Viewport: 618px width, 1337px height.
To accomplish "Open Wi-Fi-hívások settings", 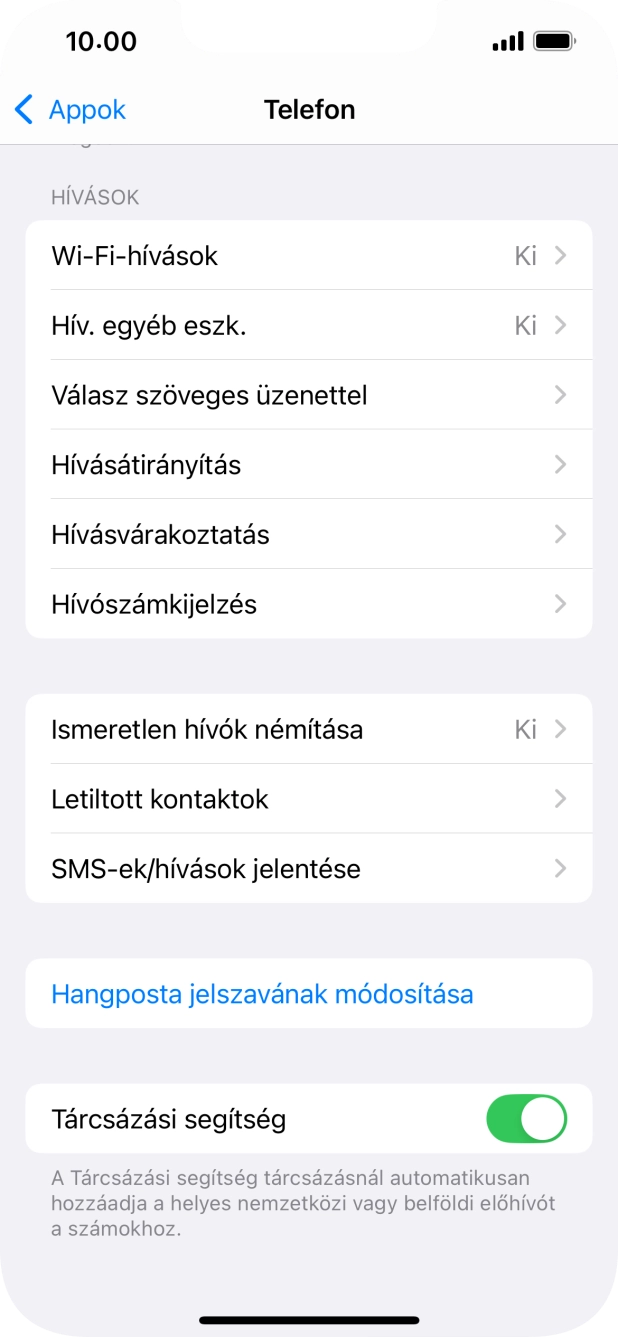I will (308, 256).
